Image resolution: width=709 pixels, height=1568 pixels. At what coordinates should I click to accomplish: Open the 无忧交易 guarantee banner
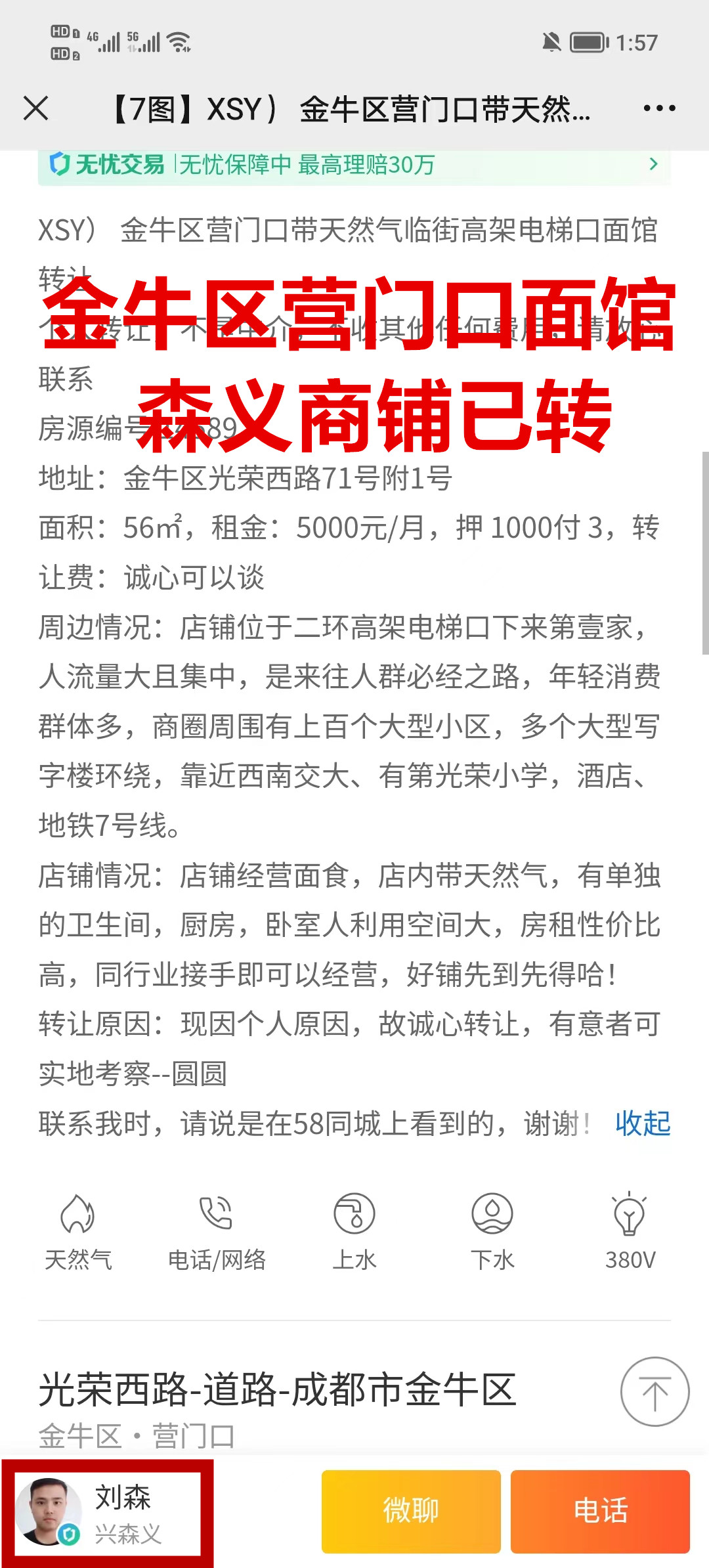pos(354,165)
